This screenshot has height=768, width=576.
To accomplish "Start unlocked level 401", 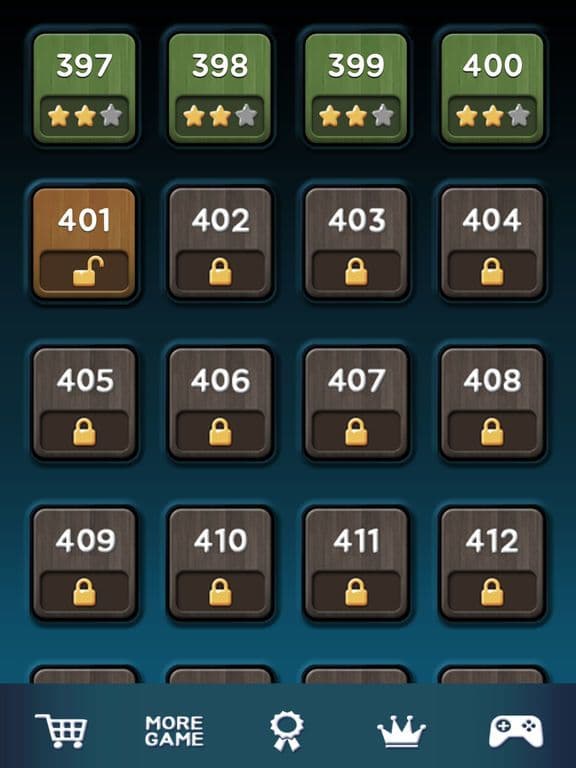I will tap(84, 243).
